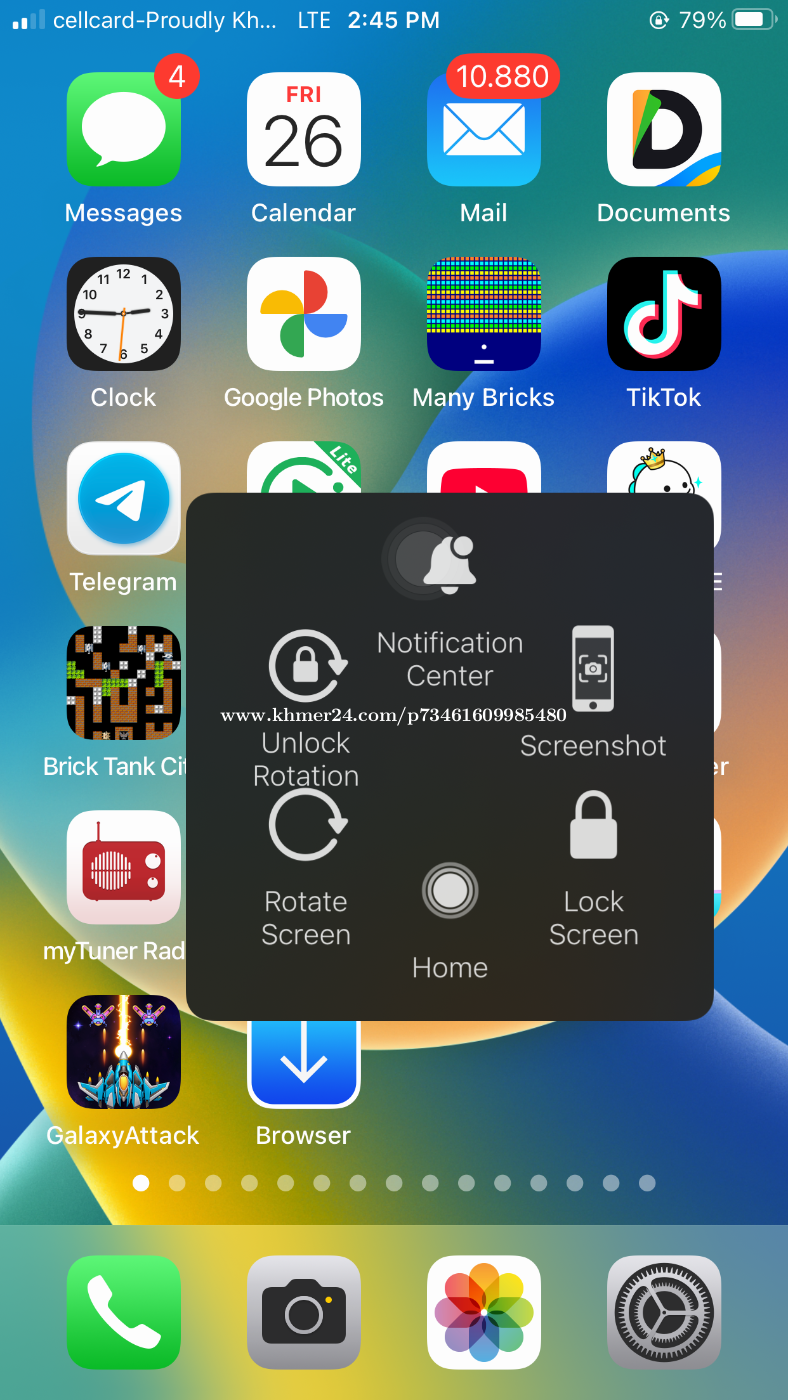The height and width of the screenshot is (1400, 788).
Task: Open the Phone app in dock
Action: click(x=124, y=1312)
